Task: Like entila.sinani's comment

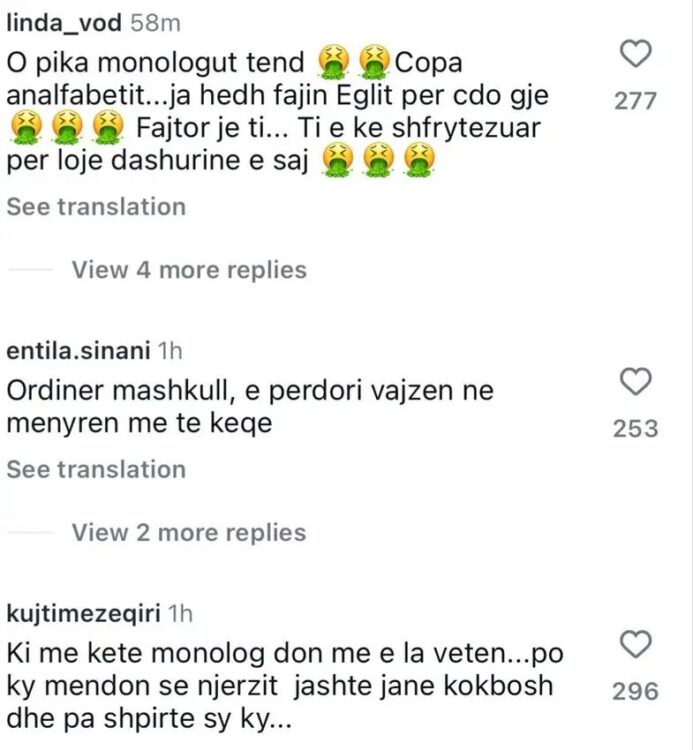Action: 636,381
